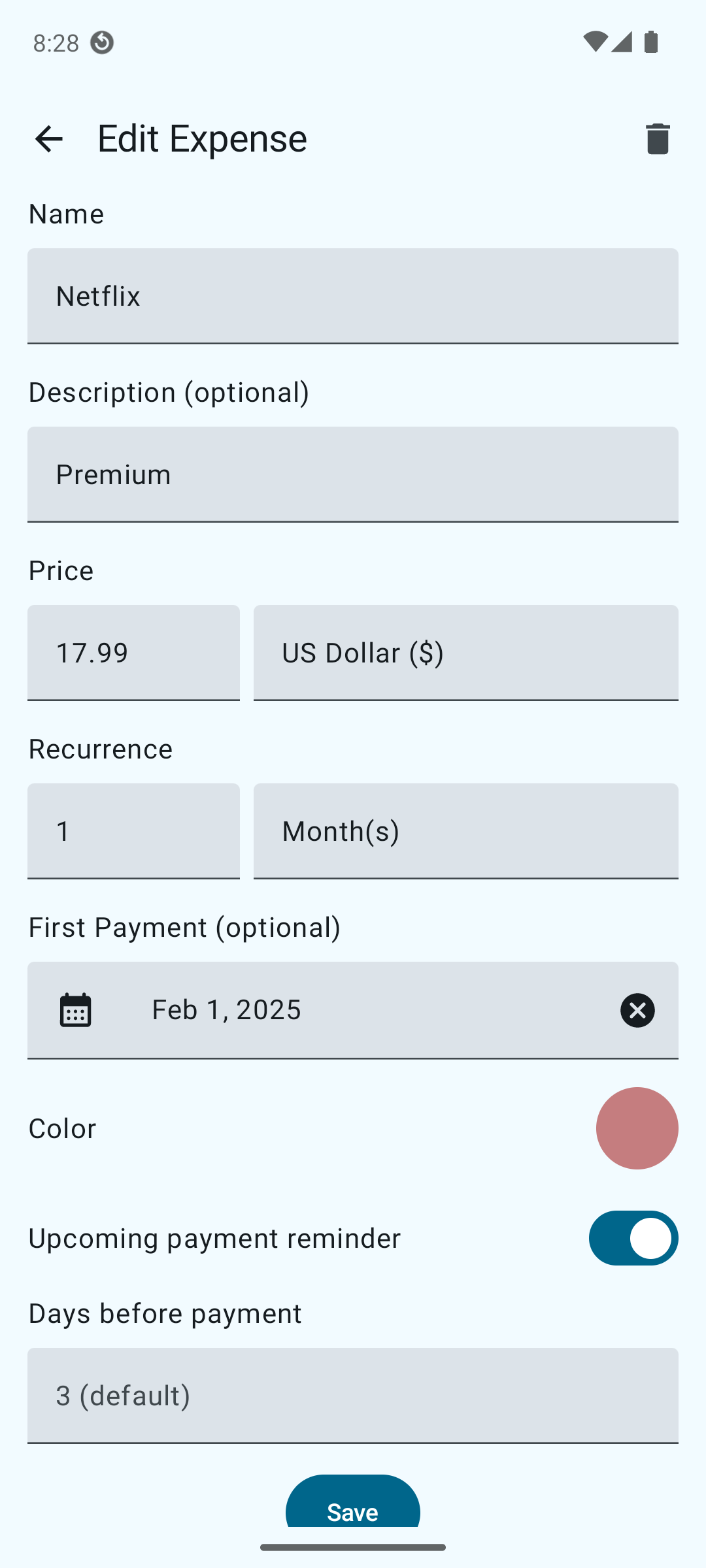This screenshot has width=706, height=1568.
Task: Open the Month(s) recurrence unit dropdown
Action: point(465,830)
